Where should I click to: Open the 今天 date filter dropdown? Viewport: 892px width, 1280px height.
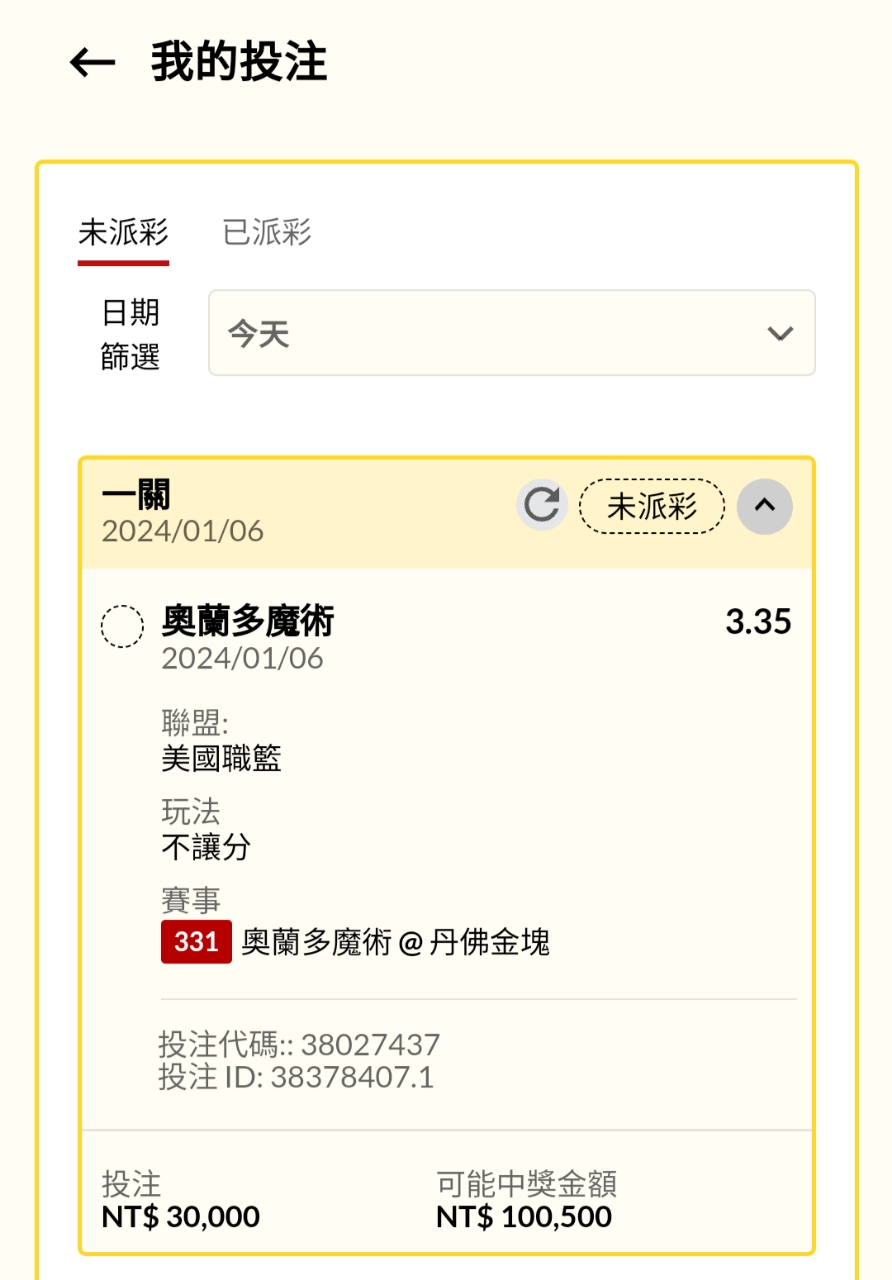tap(511, 333)
